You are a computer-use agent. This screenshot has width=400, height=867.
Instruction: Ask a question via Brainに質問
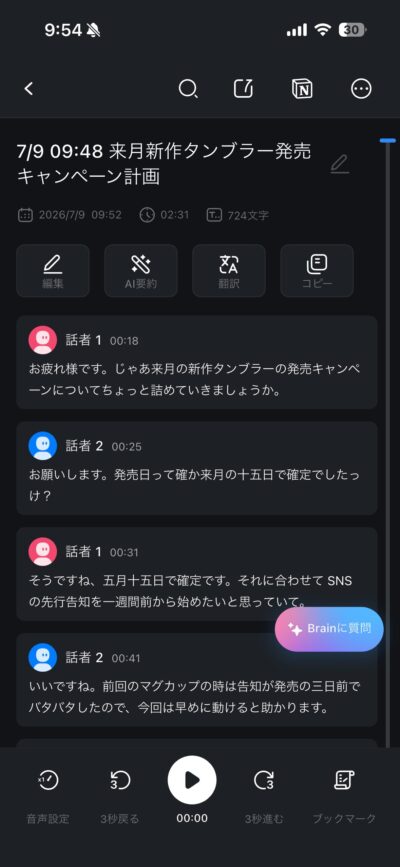point(329,629)
